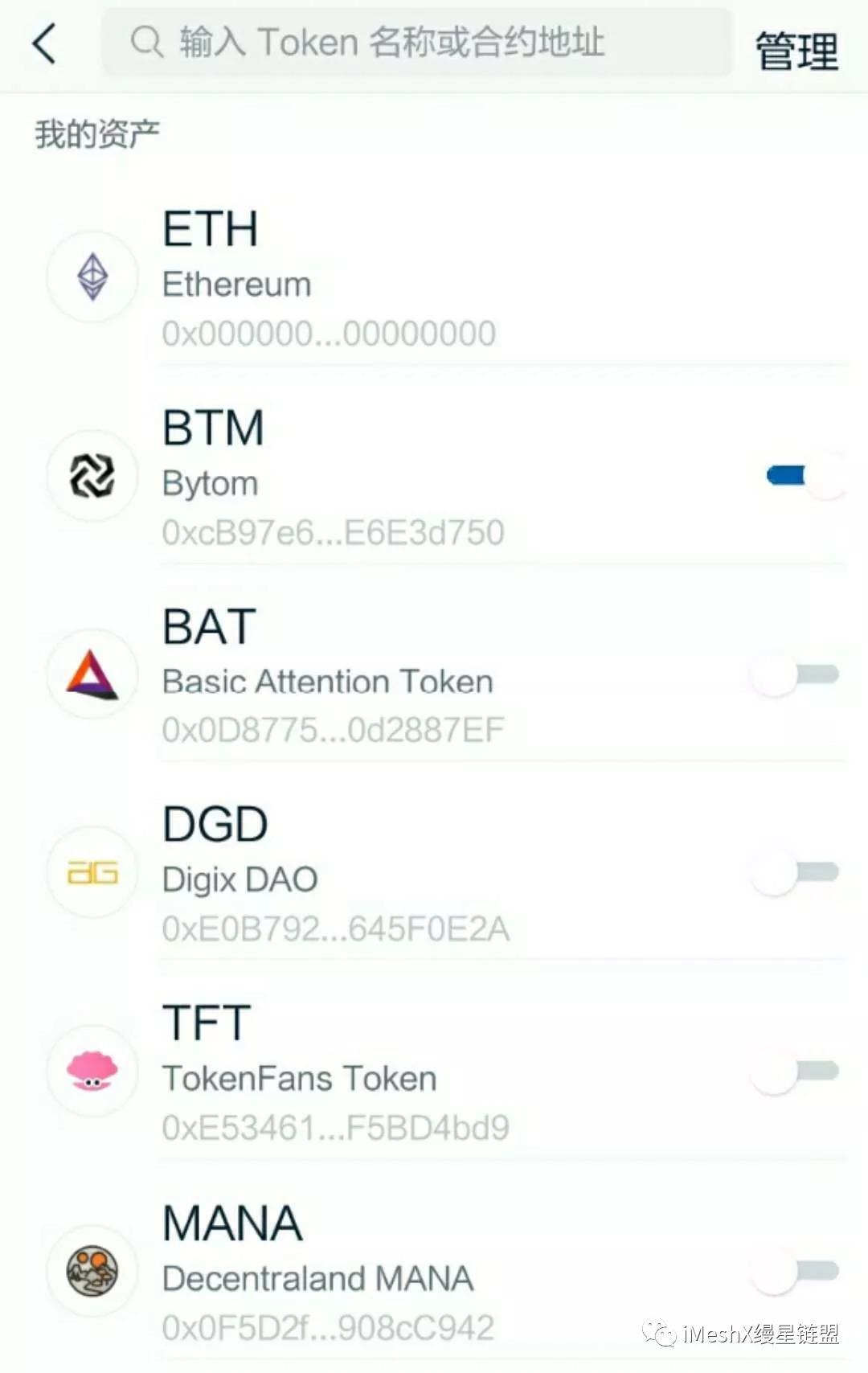Open the 管理 token management page

click(795, 48)
